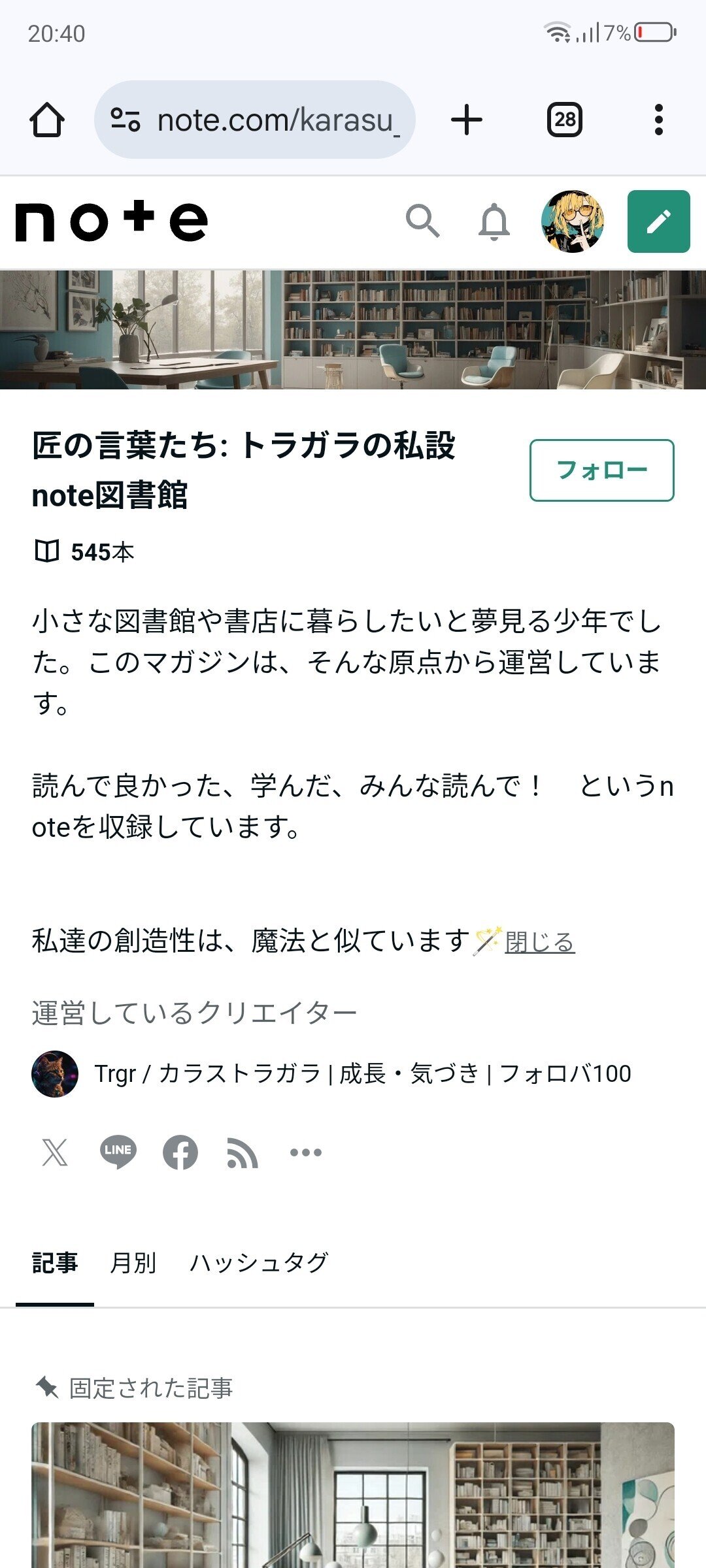Tap the note logo to go home
Viewport: 706px width, 1568px height.
tap(111, 222)
